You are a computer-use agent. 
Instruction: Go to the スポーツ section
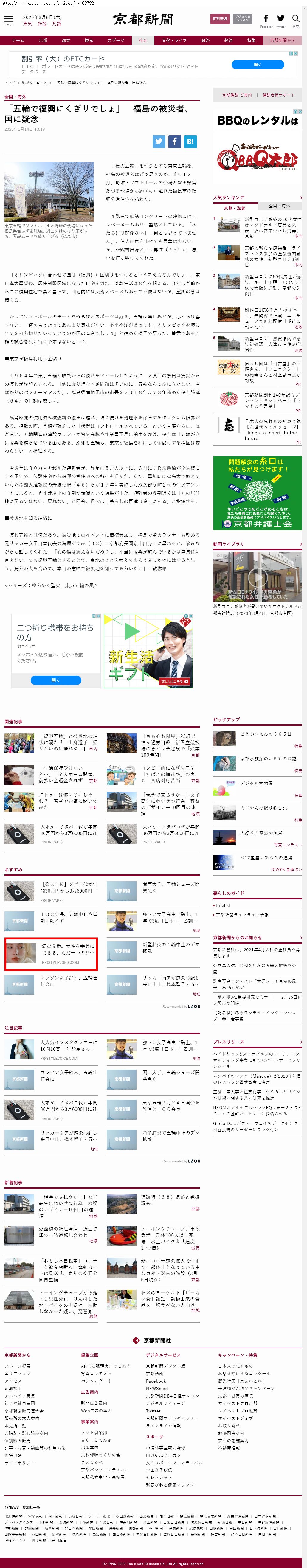pos(116,40)
